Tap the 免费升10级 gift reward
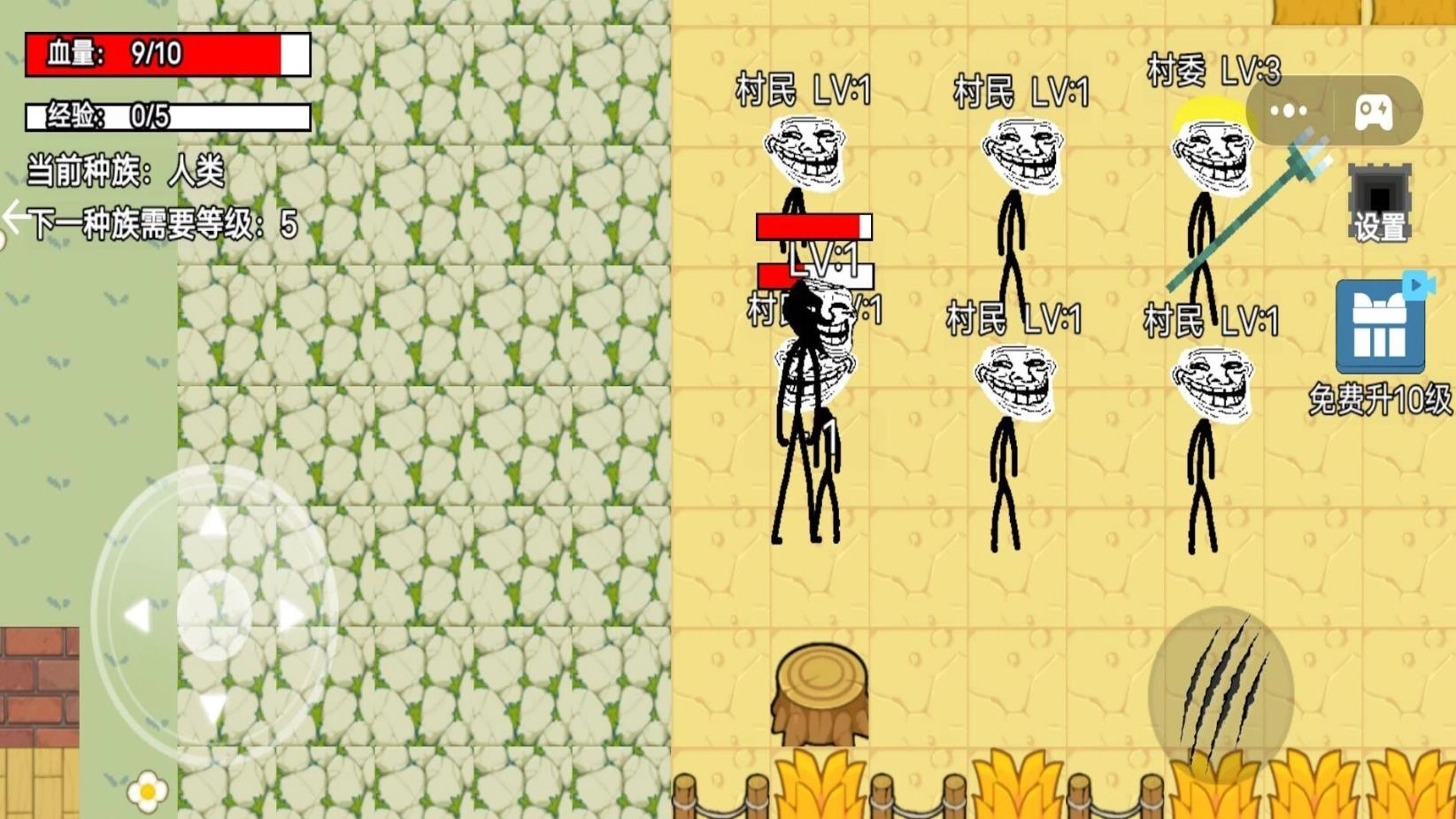The image size is (1456, 819). tap(1381, 329)
